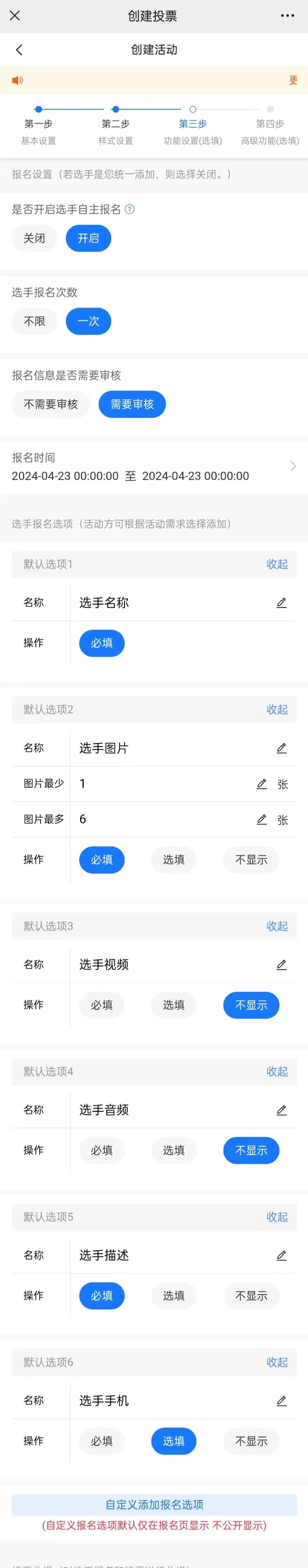Open the three-dot overflow menu
The image size is (308, 1568).
point(287,16)
